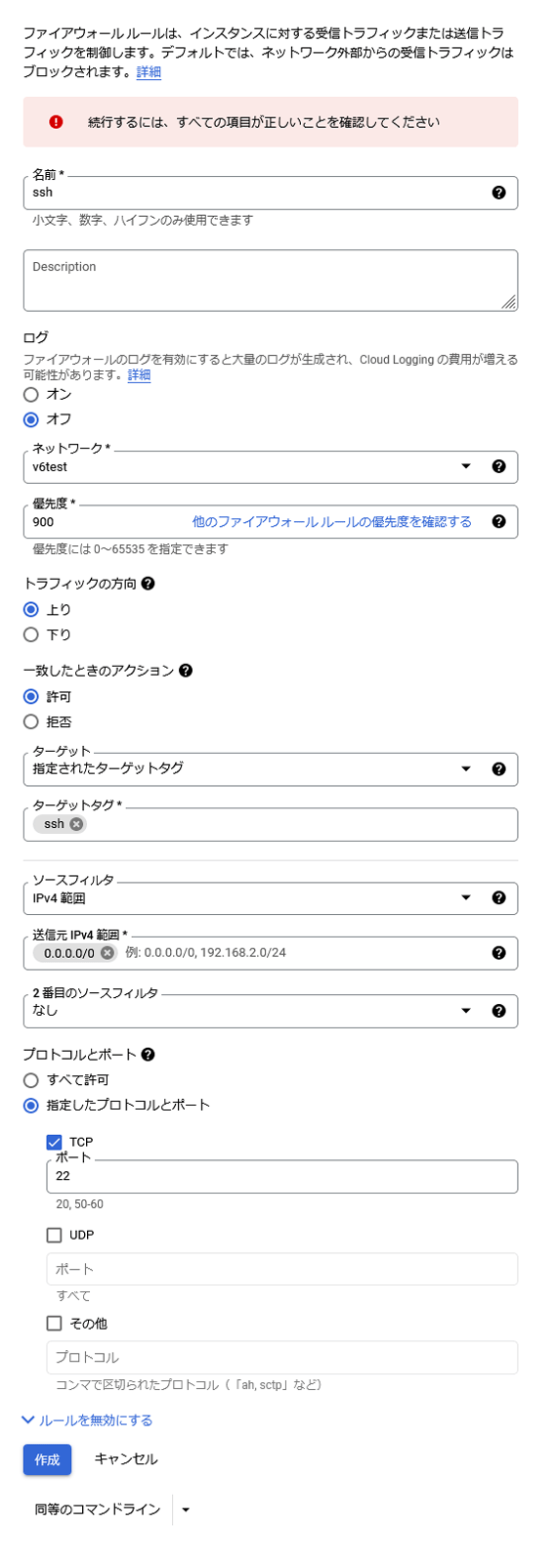Open 他のファイアウォール ルールの優先度を確認する link

(332, 522)
